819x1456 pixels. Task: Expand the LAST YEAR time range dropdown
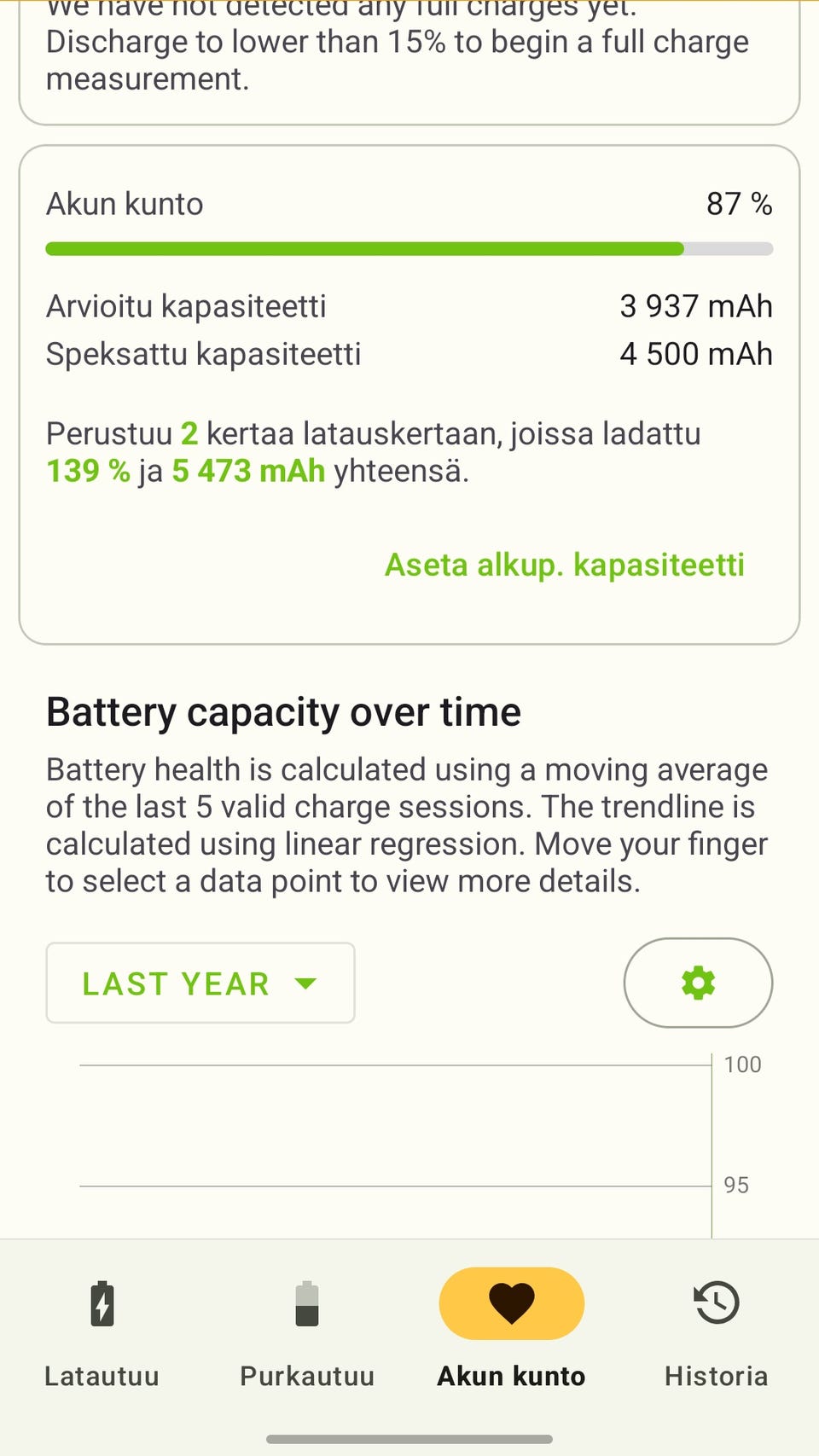click(200, 983)
